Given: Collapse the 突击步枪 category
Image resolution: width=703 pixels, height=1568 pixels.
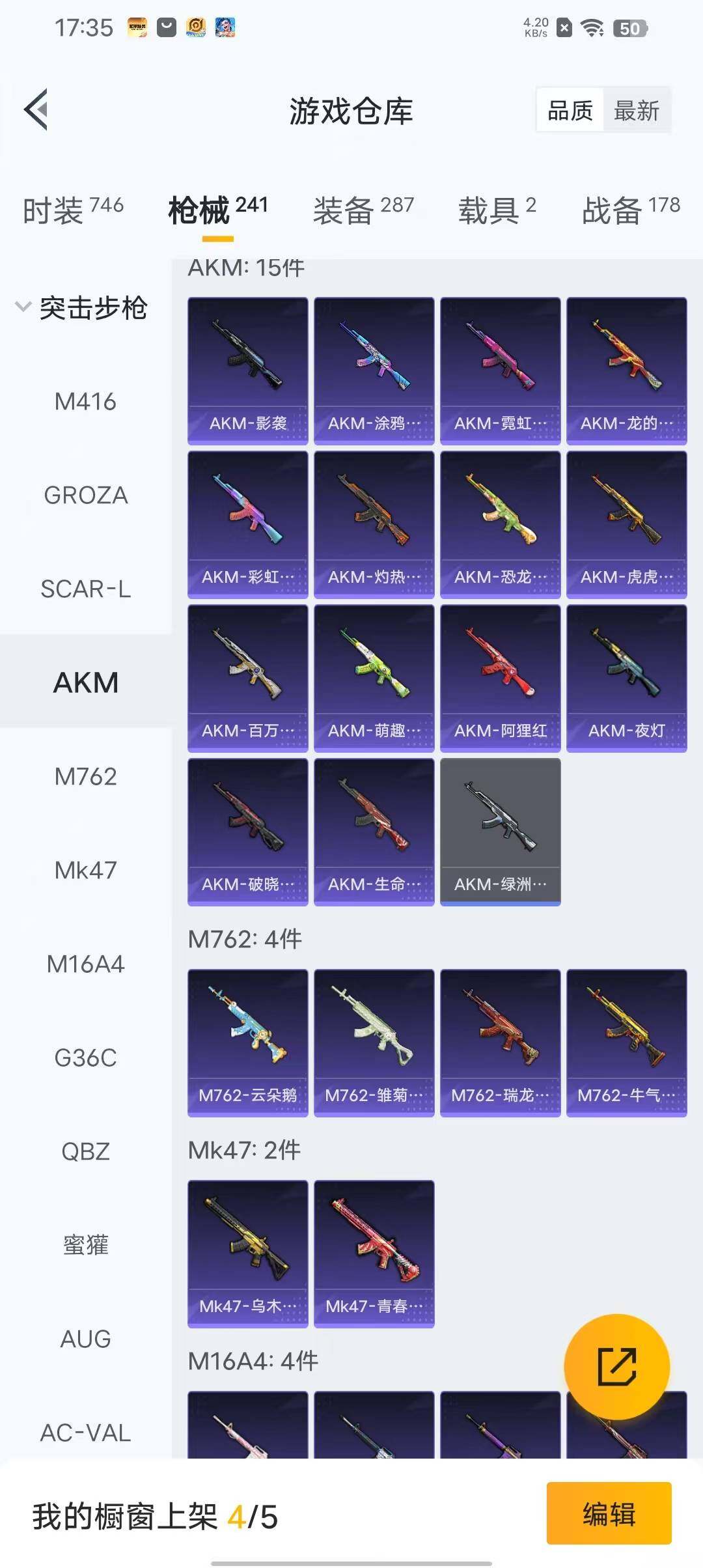Looking at the screenshot, I should [x=81, y=308].
